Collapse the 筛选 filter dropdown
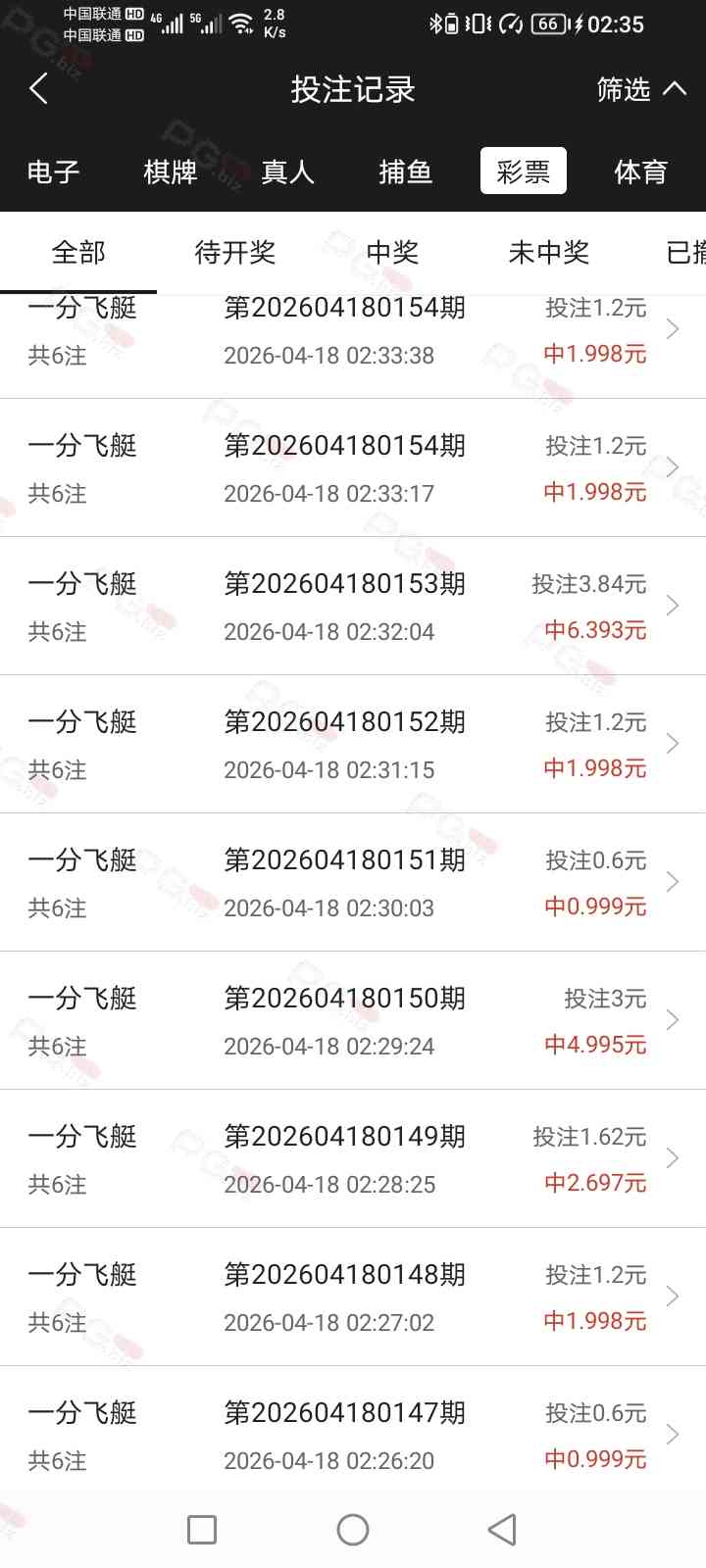 [x=640, y=89]
